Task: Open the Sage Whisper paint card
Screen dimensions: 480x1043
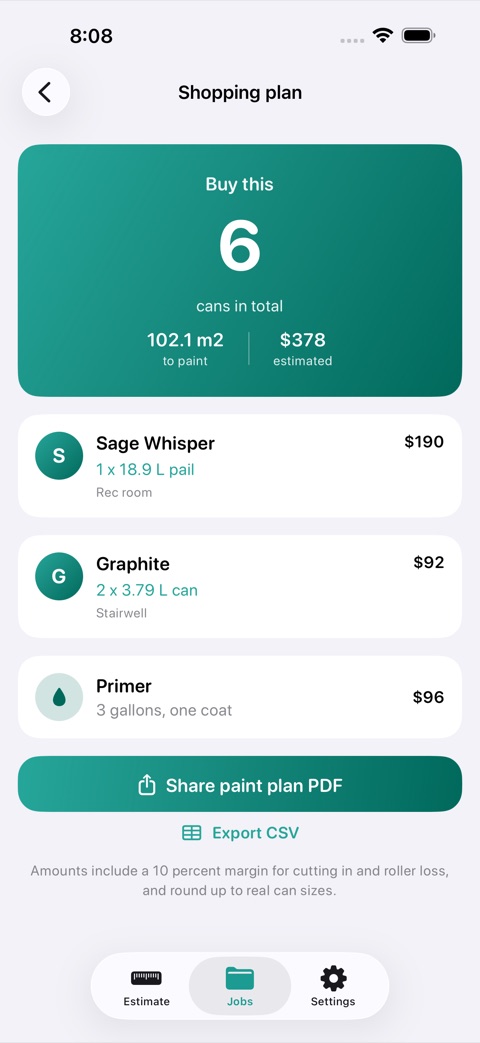Action: (x=240, y=466)
